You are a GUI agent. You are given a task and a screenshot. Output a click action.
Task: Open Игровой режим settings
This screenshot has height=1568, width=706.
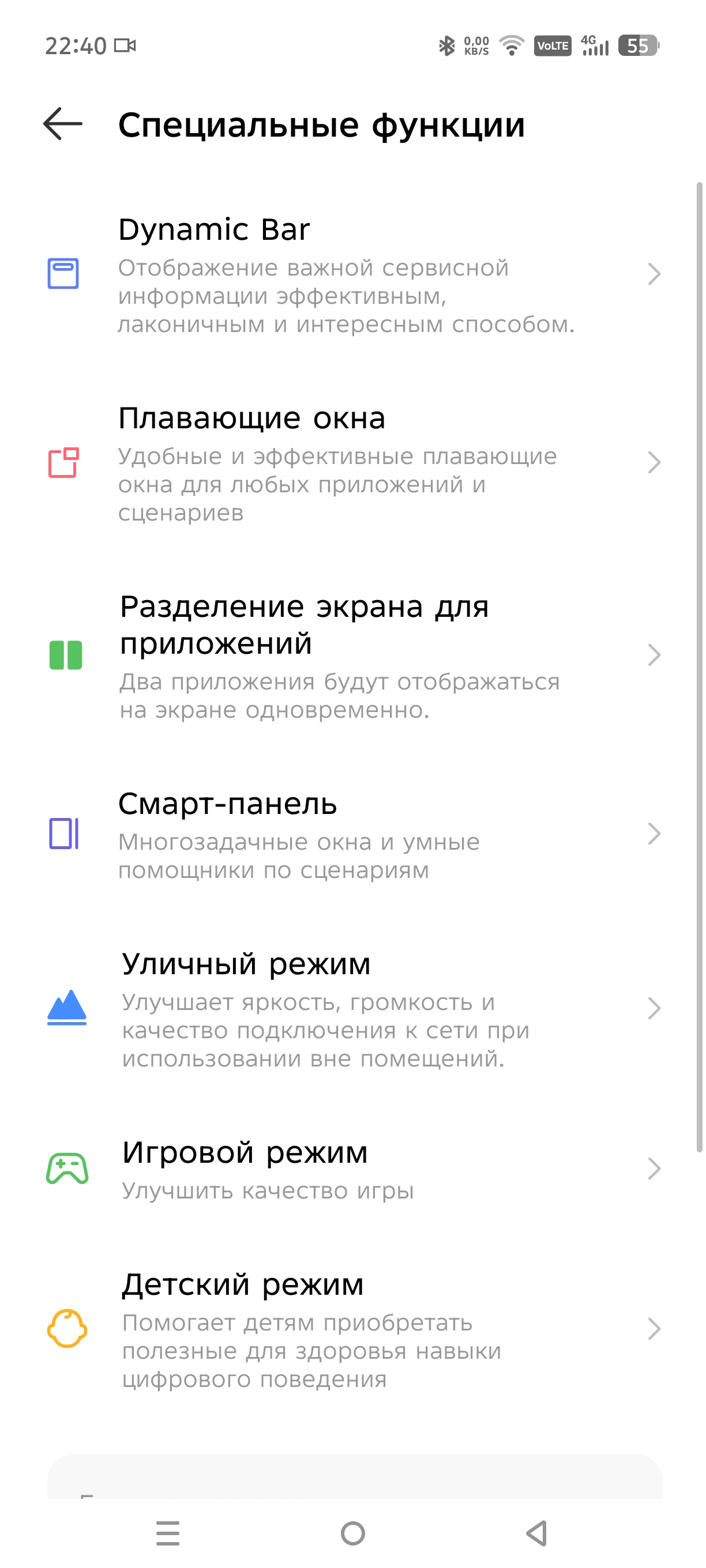click(x=354, y=1169)
